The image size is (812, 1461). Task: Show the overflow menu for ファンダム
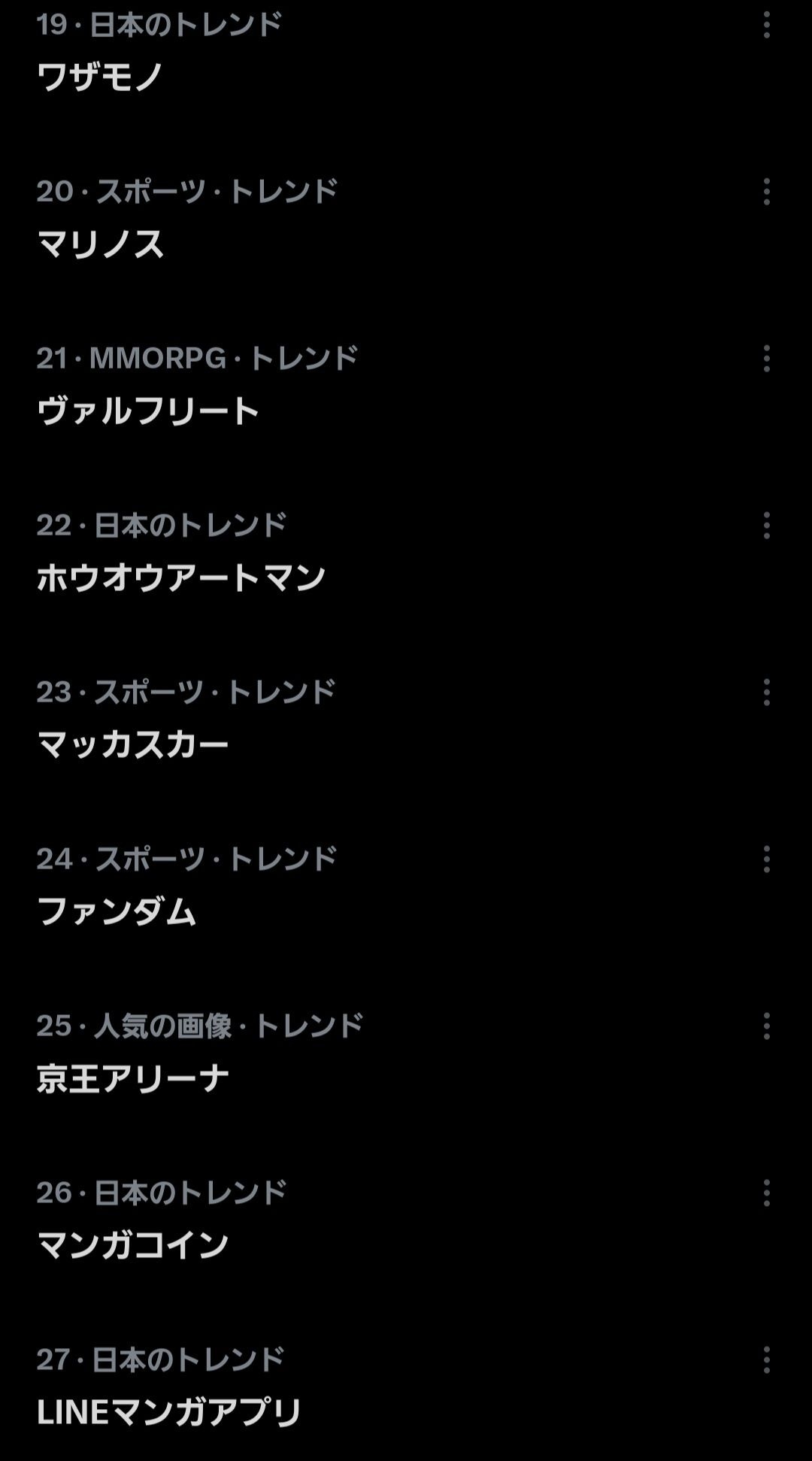click(766, 860)
